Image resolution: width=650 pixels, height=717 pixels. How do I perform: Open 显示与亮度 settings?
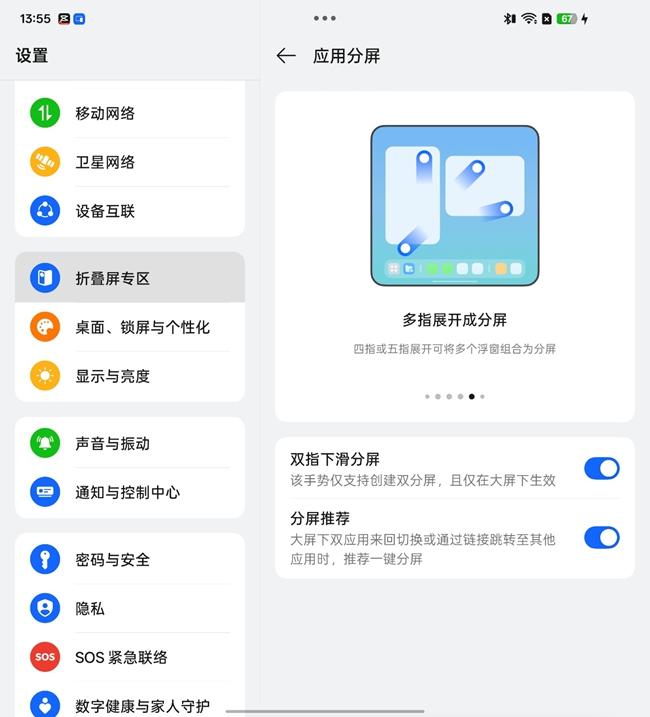tap(130, 376)
